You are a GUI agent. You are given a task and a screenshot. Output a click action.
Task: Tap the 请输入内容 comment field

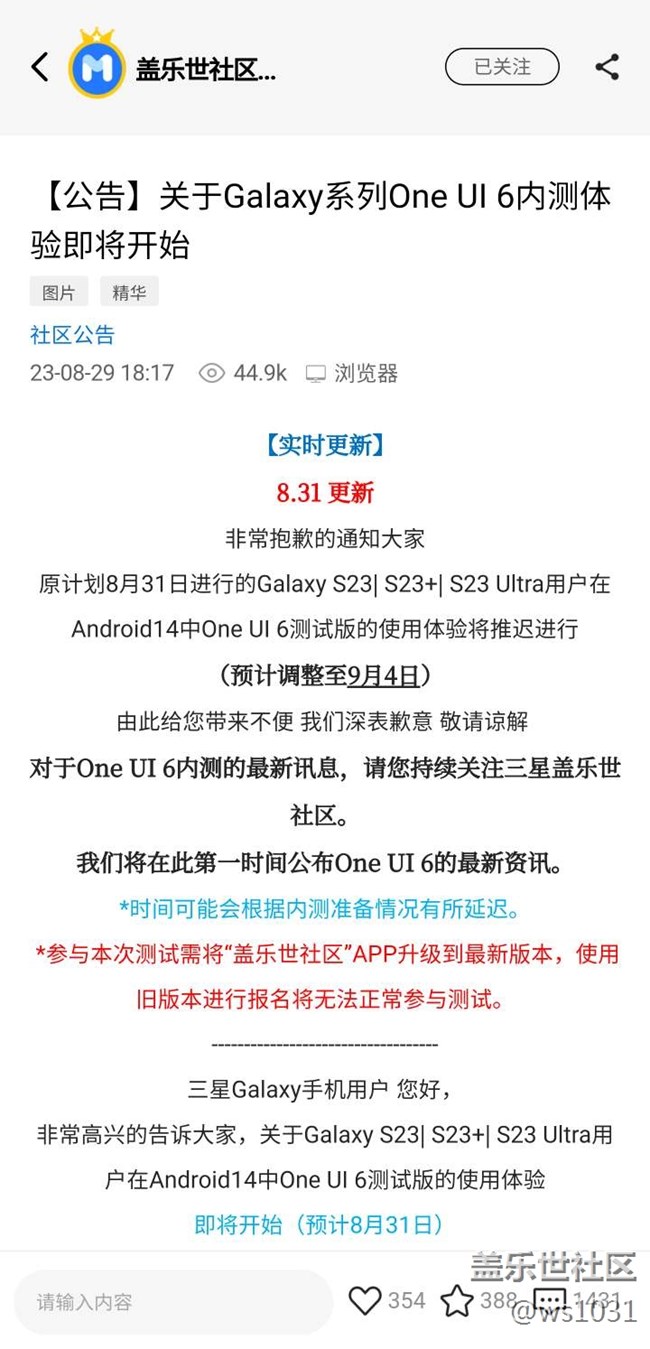coord(172,1301)
